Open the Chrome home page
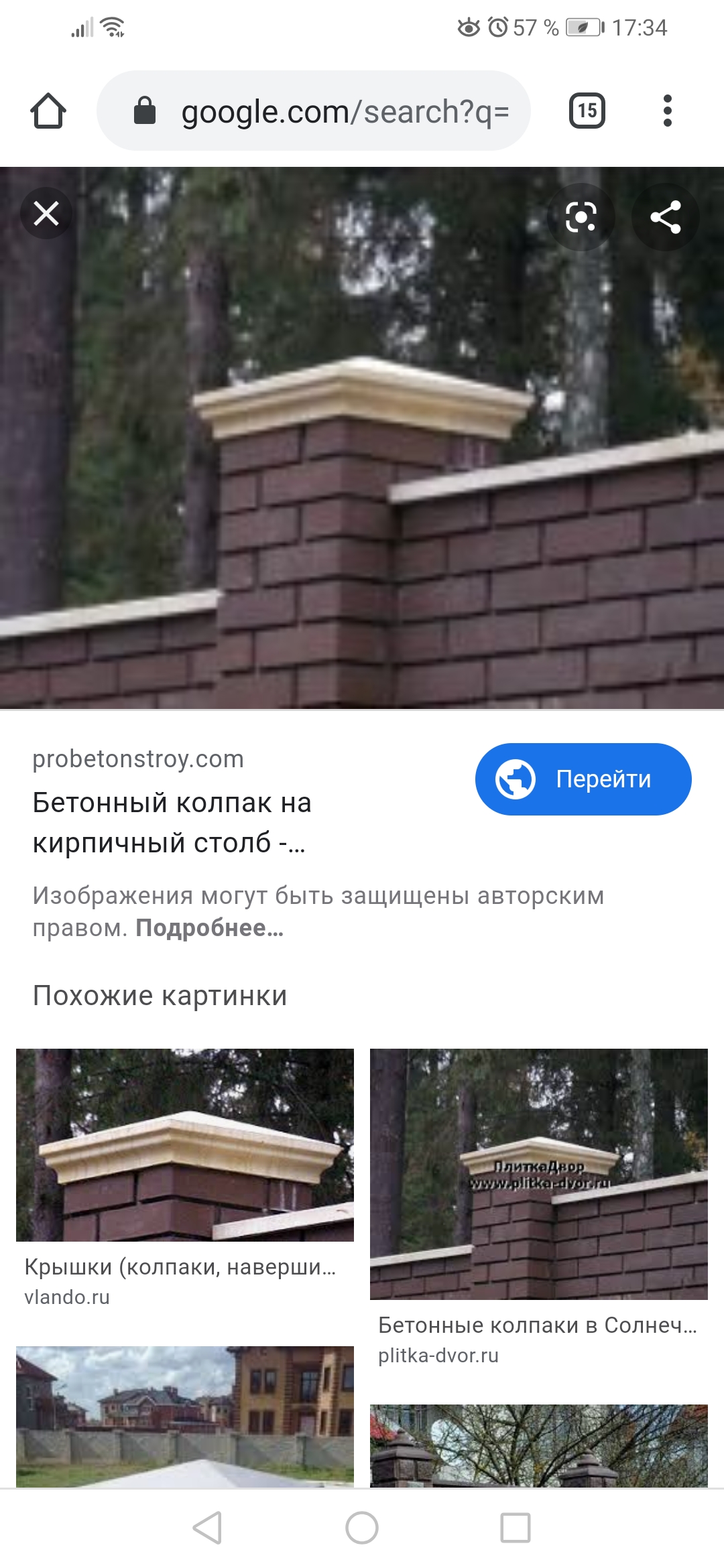Screen dimensions: 724x1568 point(48,111)
